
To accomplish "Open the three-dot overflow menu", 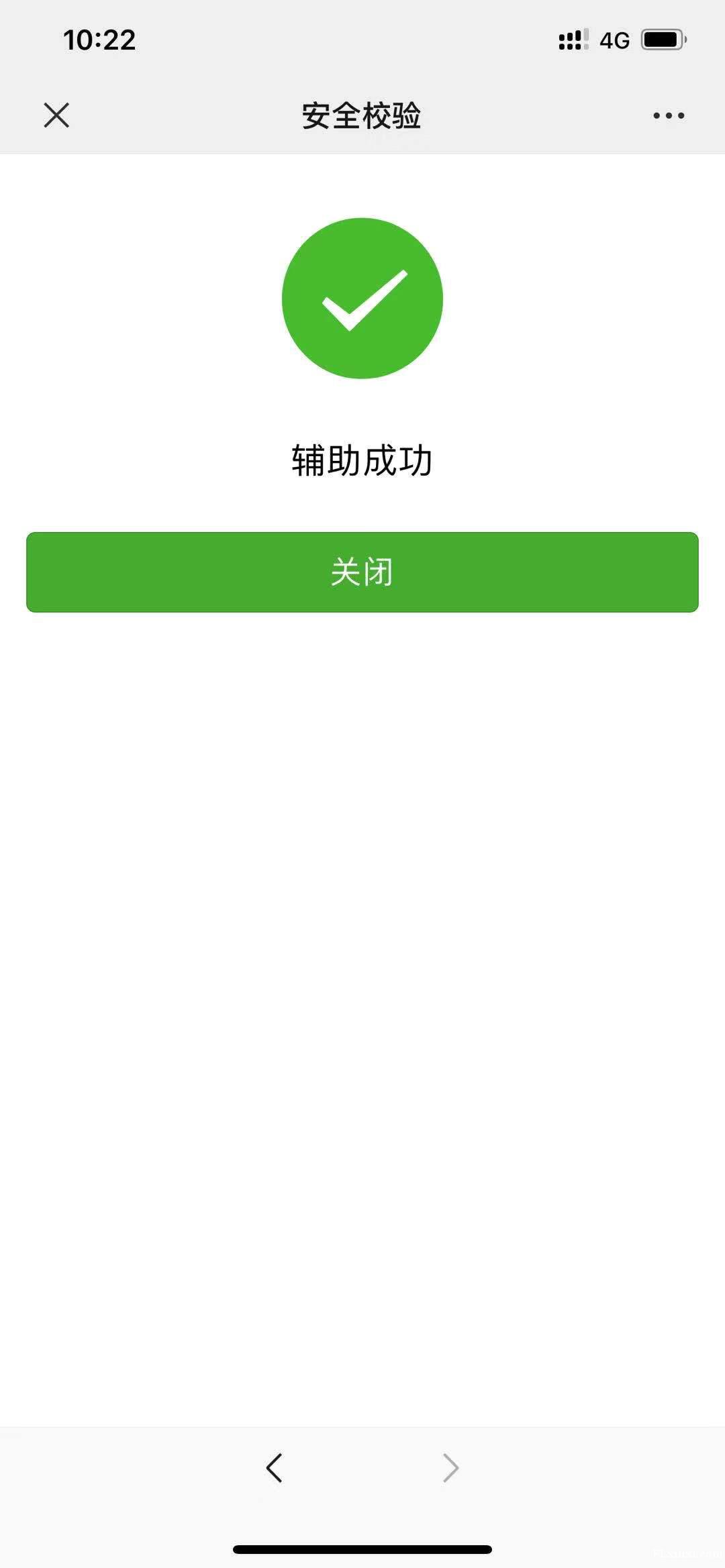I will 669,115.
